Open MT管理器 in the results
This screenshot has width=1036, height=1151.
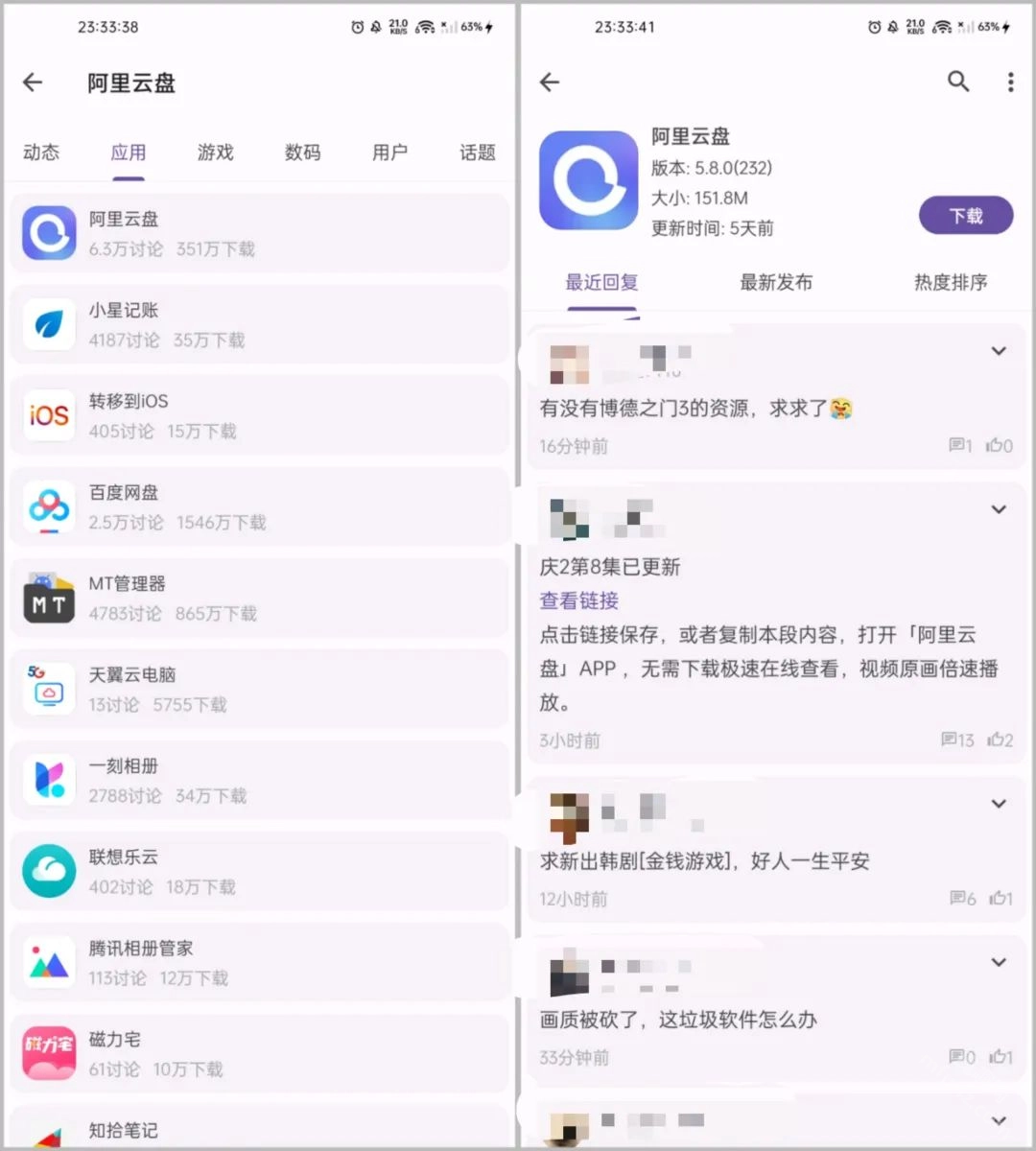click(x=259, y=598)
